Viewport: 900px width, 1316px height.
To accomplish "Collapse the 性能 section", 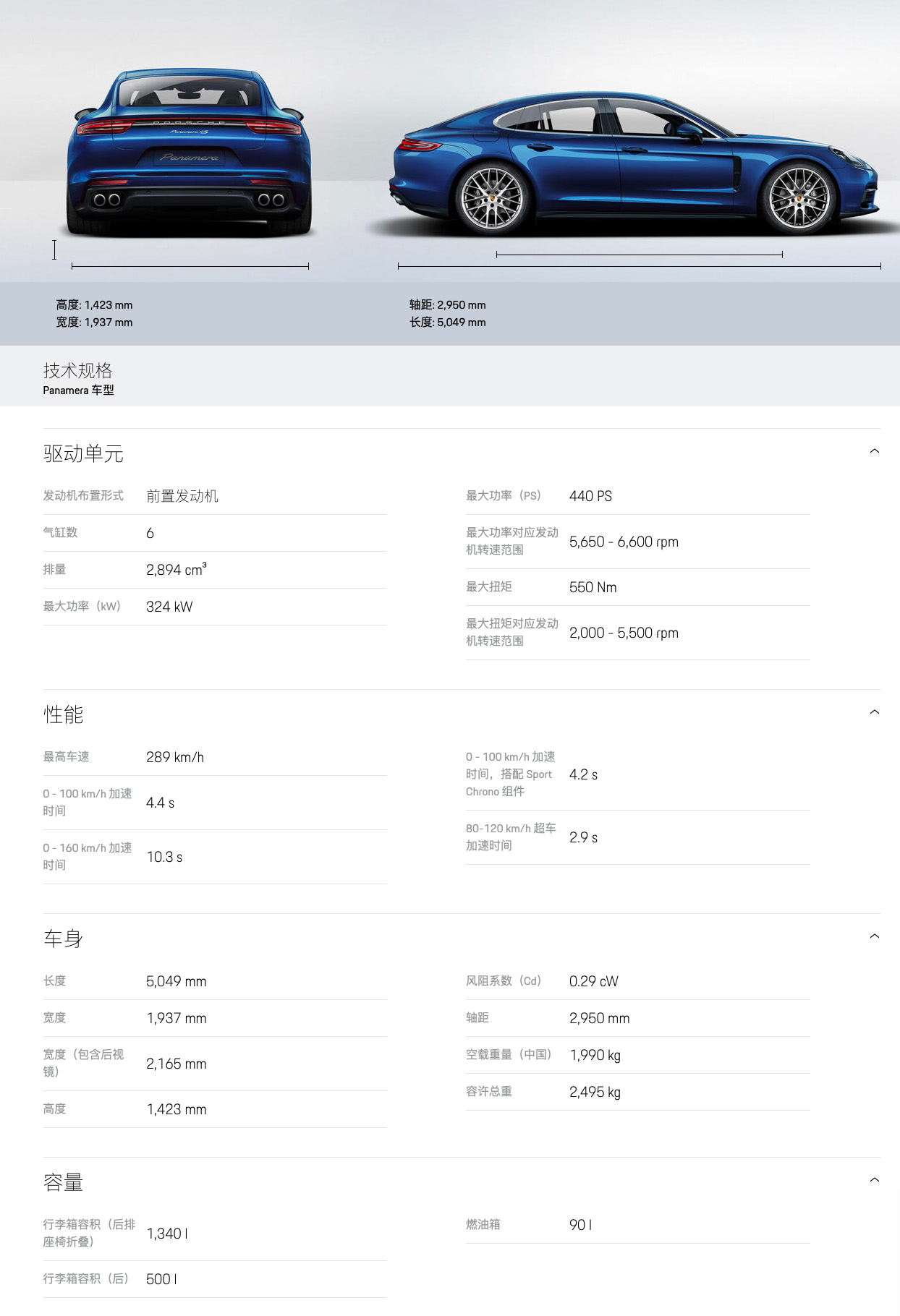I will pos(874,712).
